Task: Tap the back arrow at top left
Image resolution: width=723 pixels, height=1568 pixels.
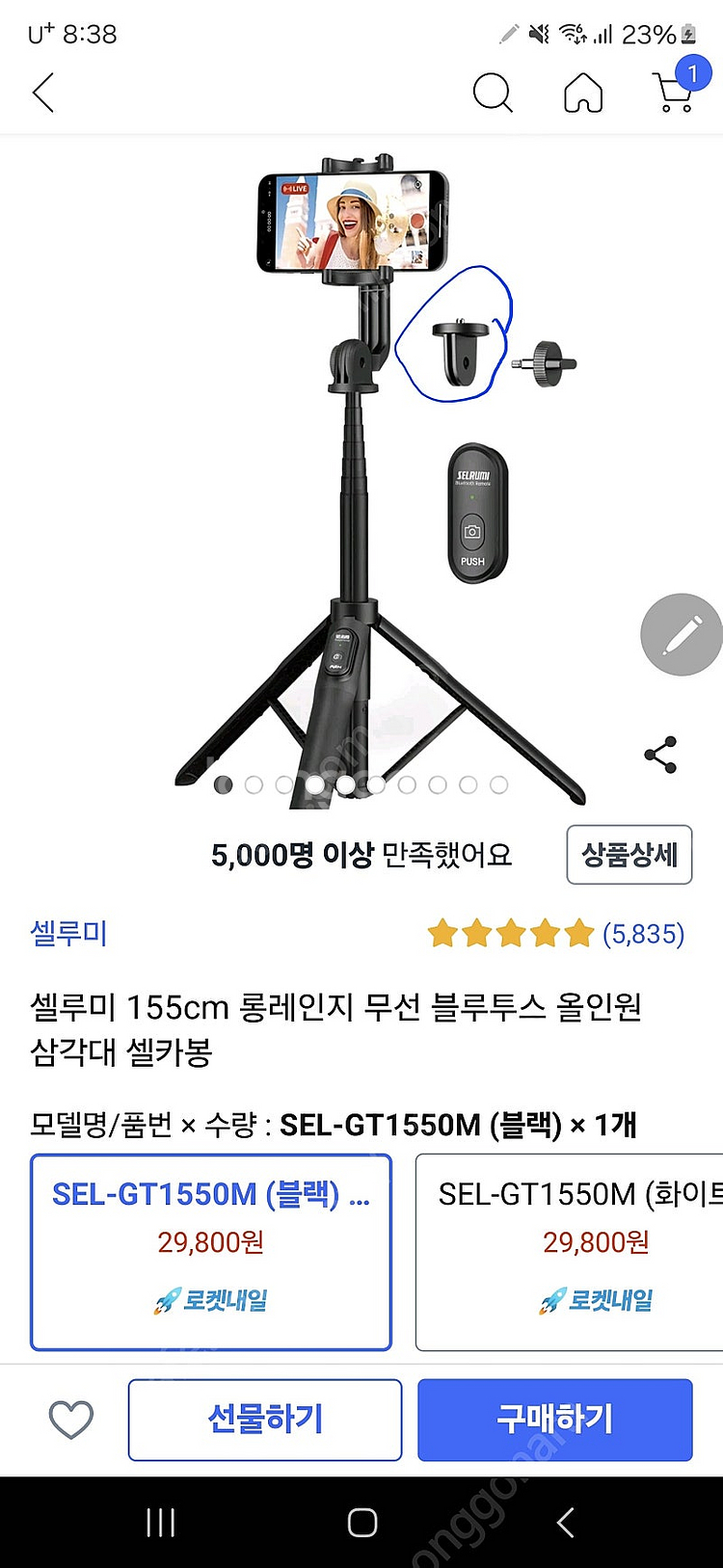Action: (42, 93)
